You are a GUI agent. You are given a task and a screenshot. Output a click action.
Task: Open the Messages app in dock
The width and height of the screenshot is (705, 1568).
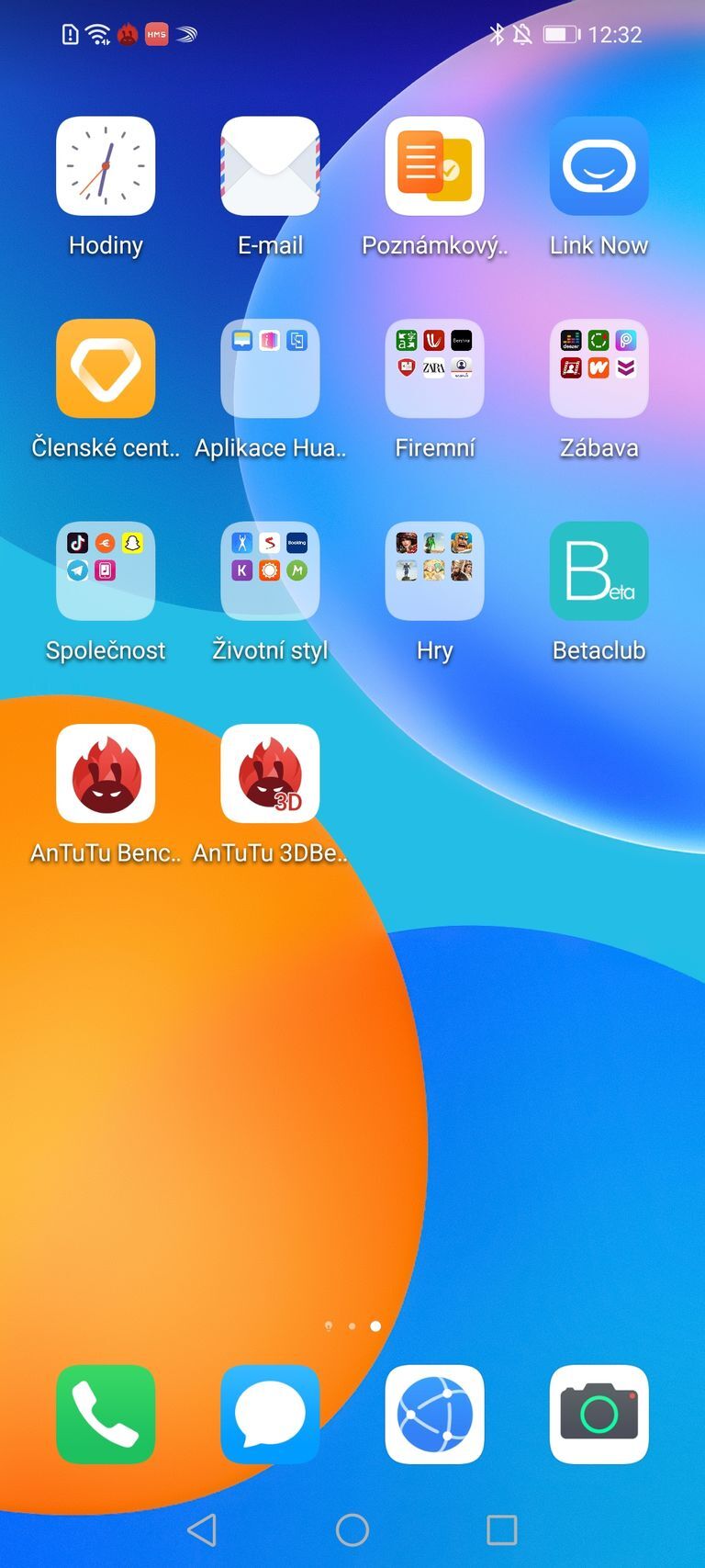270,1414
